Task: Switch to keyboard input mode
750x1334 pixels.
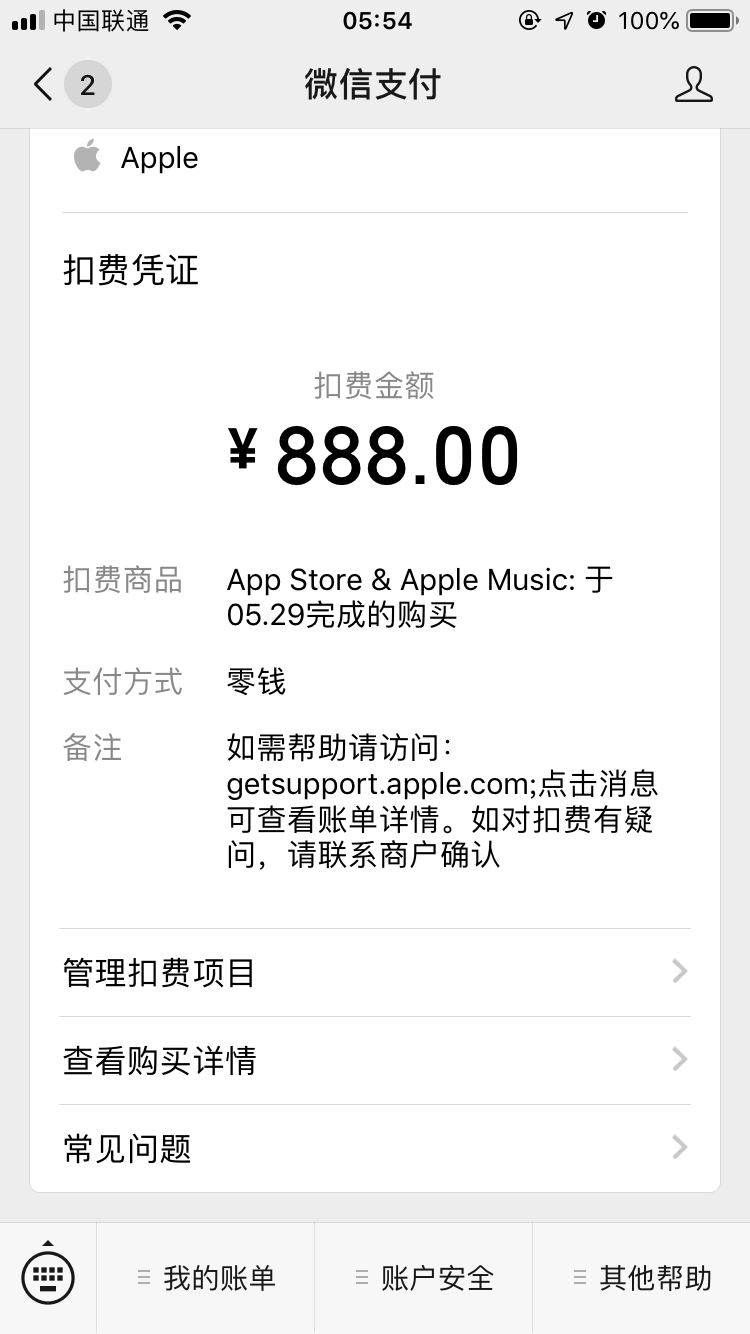Action: pyautogui.click(x=48, y=1277)
